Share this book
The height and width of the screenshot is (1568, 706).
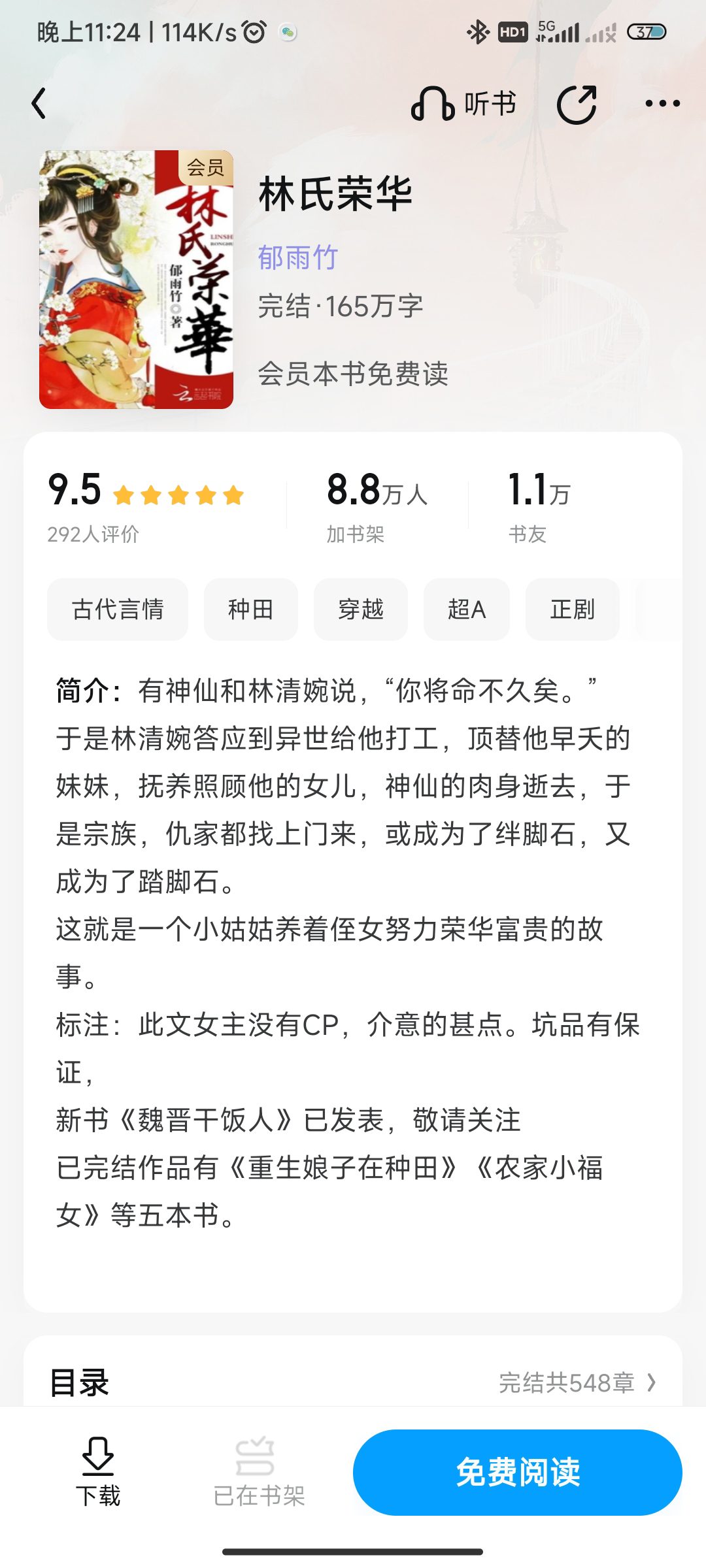coord(577,104)
